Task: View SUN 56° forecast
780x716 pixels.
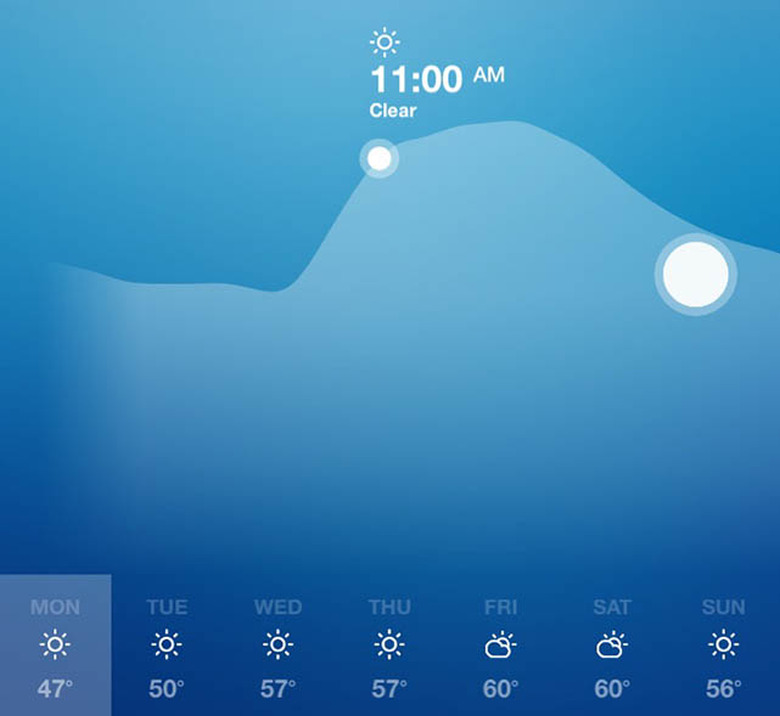Action: point(723,646)
